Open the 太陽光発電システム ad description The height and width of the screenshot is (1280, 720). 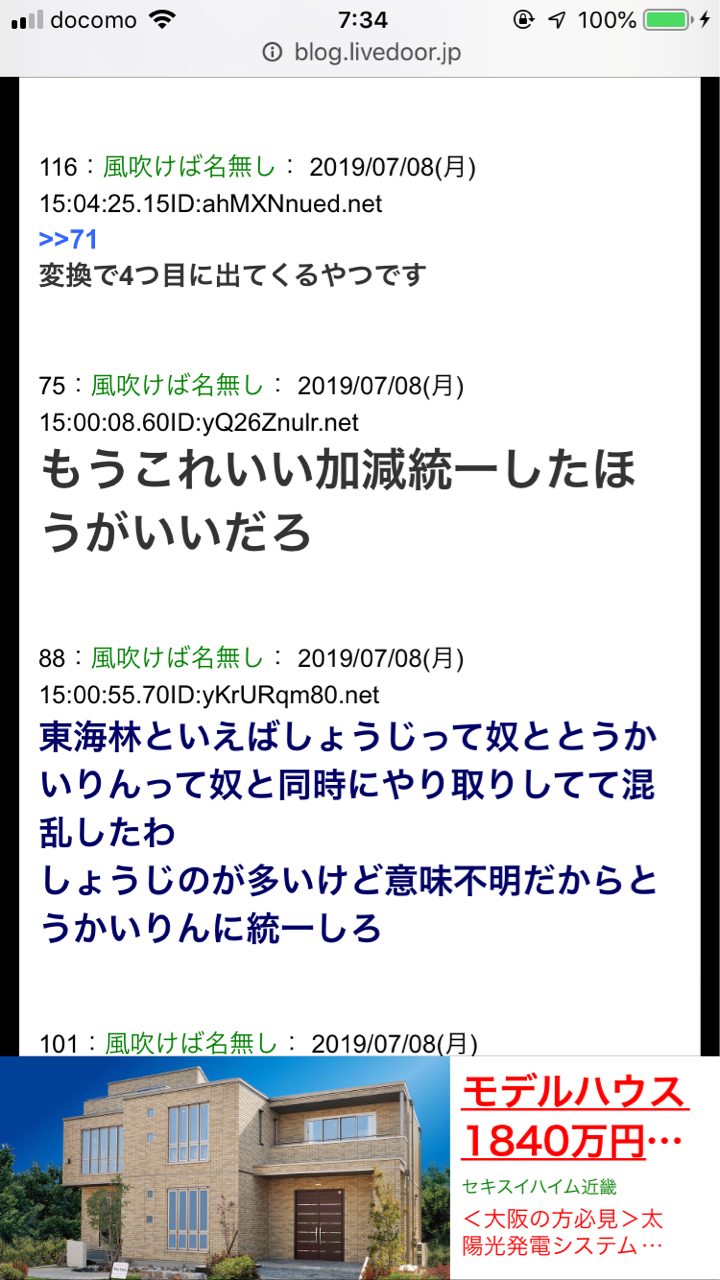[x=562, y=1232]
